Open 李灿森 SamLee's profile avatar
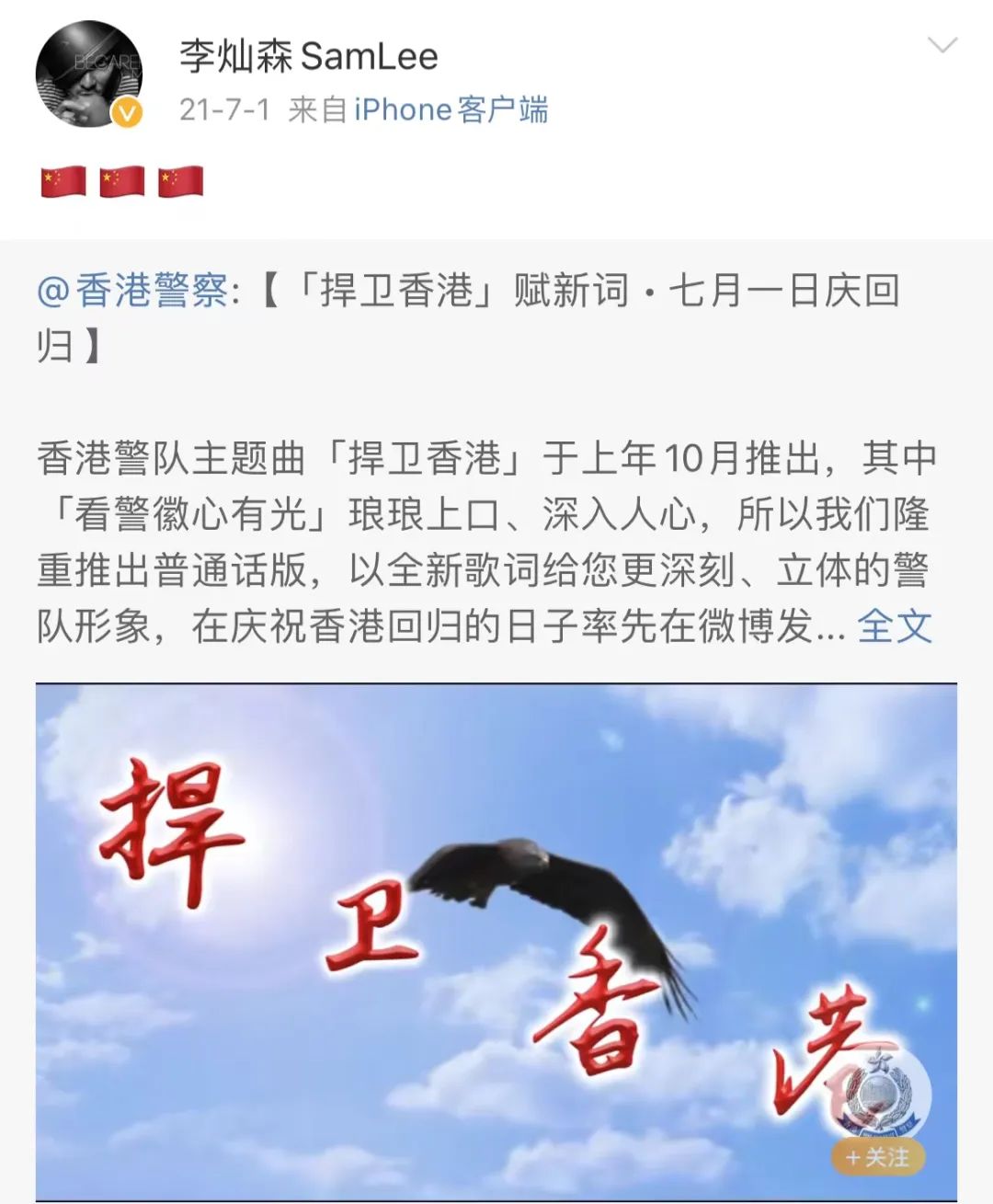 88,74
